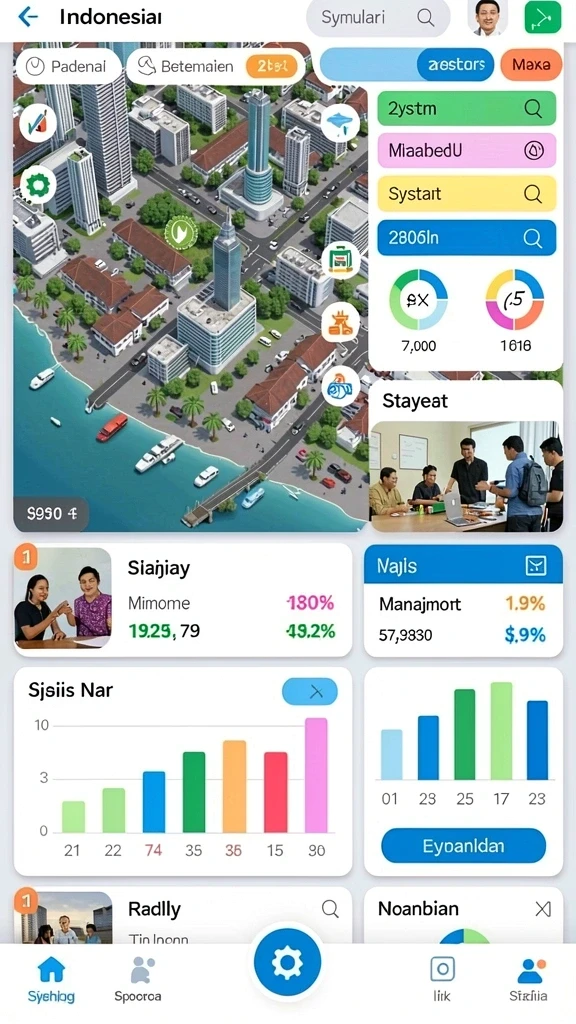The height and width of the screenshot is (1024, 576).
Task: Tap the green button beside the avatar
Action: [x=543, y=18]
